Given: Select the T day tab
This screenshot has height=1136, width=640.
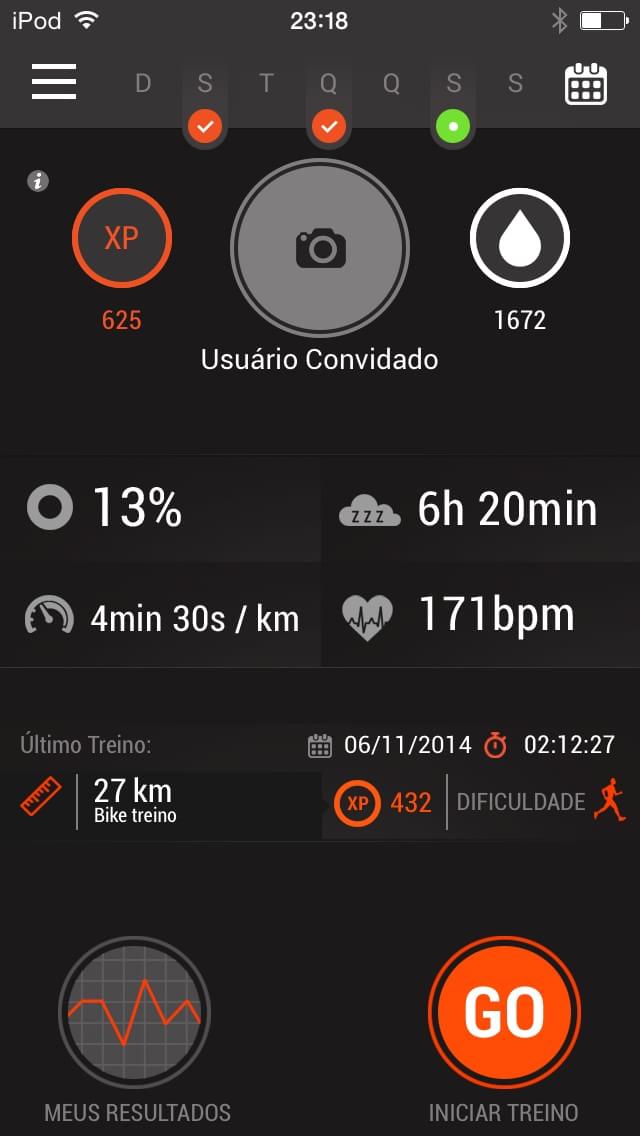Looking at the screenshot, I should coord(267,84).
